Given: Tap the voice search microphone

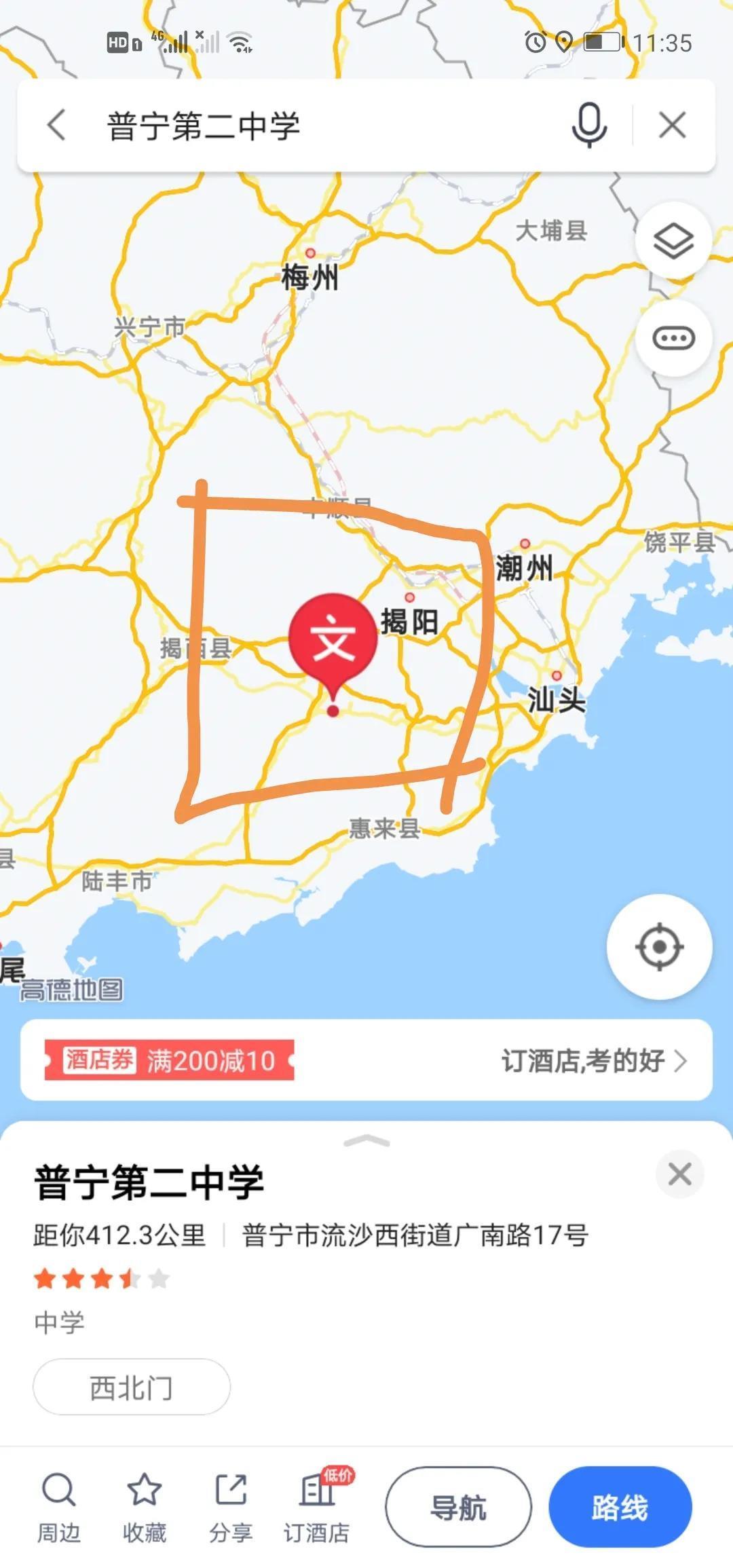Looking at the screenshot, I should click(588, 126).
